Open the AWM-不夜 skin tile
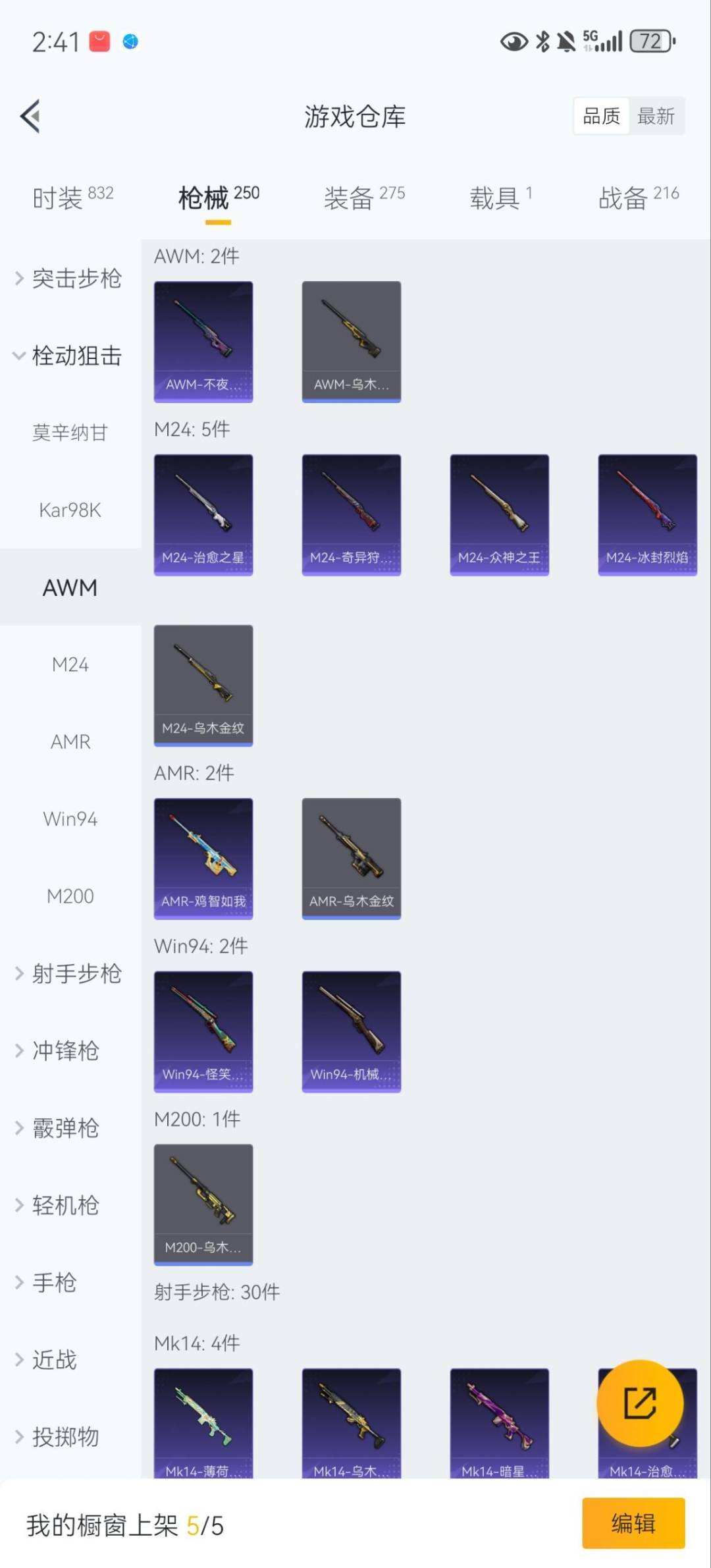 point(203,341)
